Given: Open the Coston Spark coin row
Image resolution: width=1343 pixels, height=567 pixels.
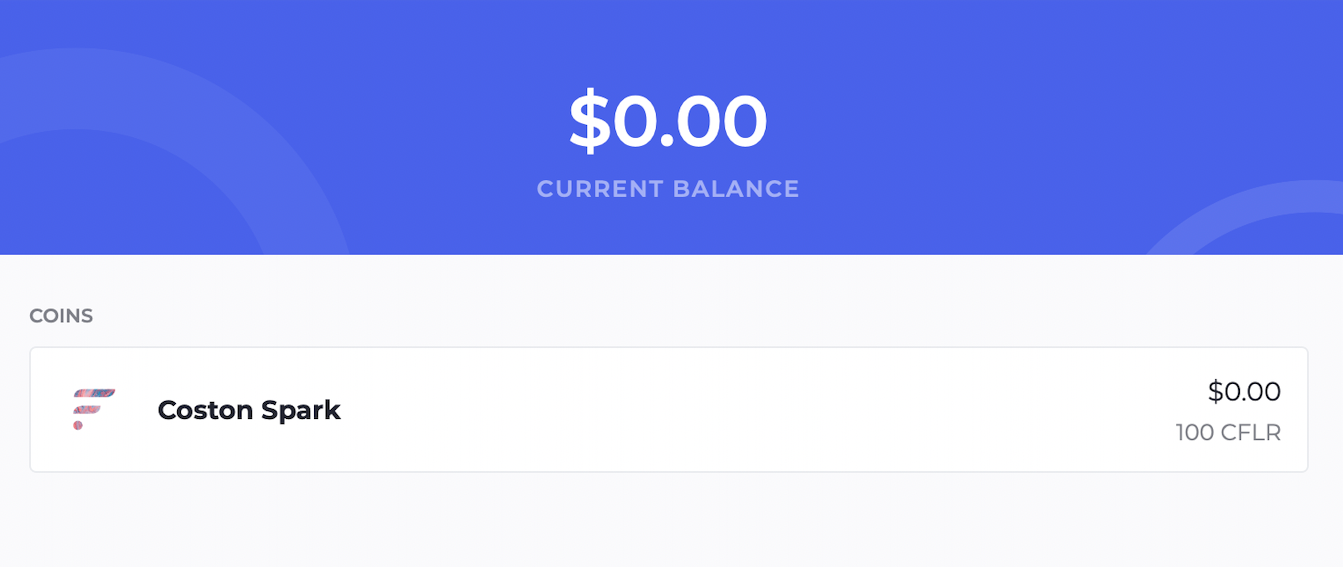Looking at the screenshot, I should (668, 410).
